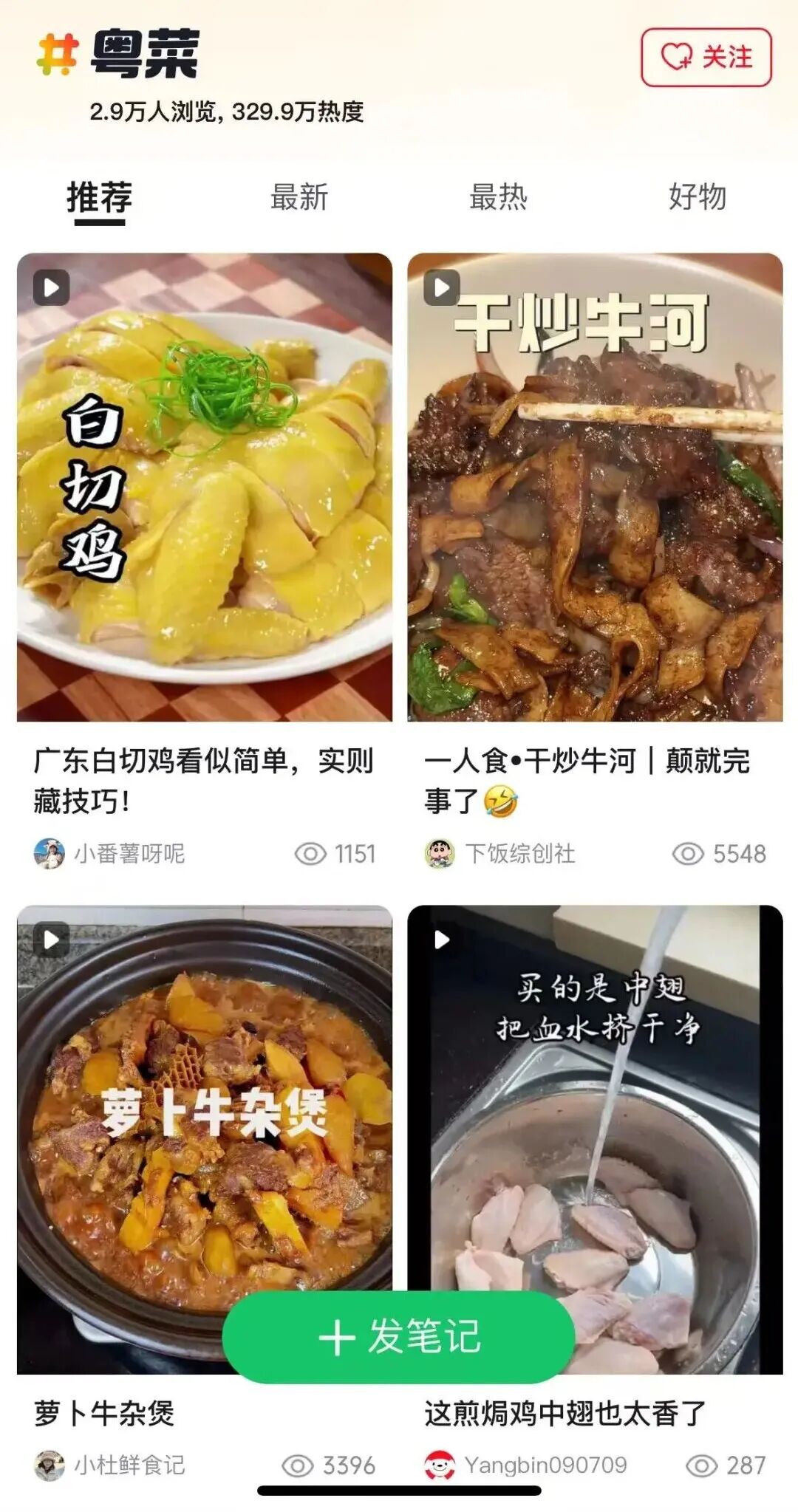Screen dimensions: 798x1512
Task: Open the 好物 tab
Action: pyautogui.click(x=698, y=198)
